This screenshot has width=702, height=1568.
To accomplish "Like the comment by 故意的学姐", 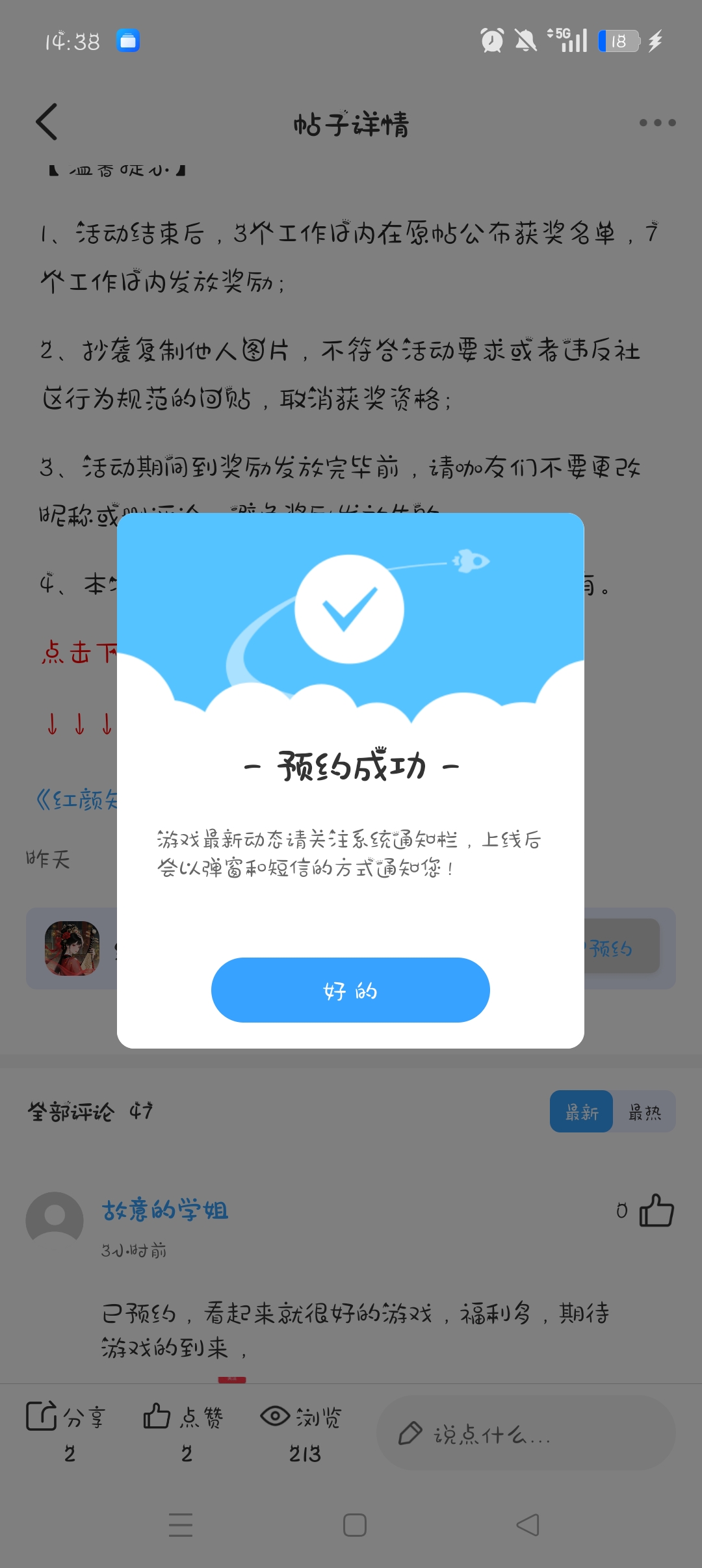I will click(655, 1210).
